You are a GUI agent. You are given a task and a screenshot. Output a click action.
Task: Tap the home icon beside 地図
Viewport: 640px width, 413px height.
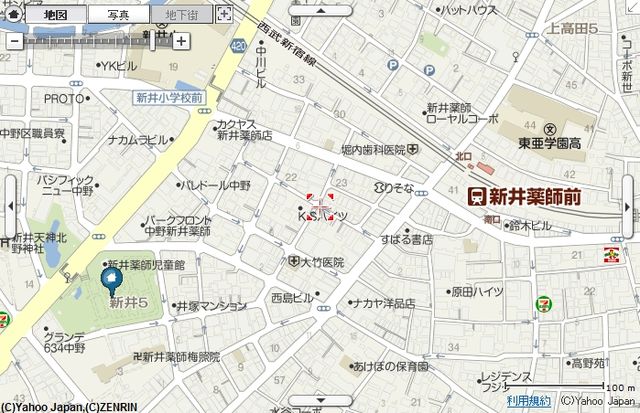click(13, 15)
